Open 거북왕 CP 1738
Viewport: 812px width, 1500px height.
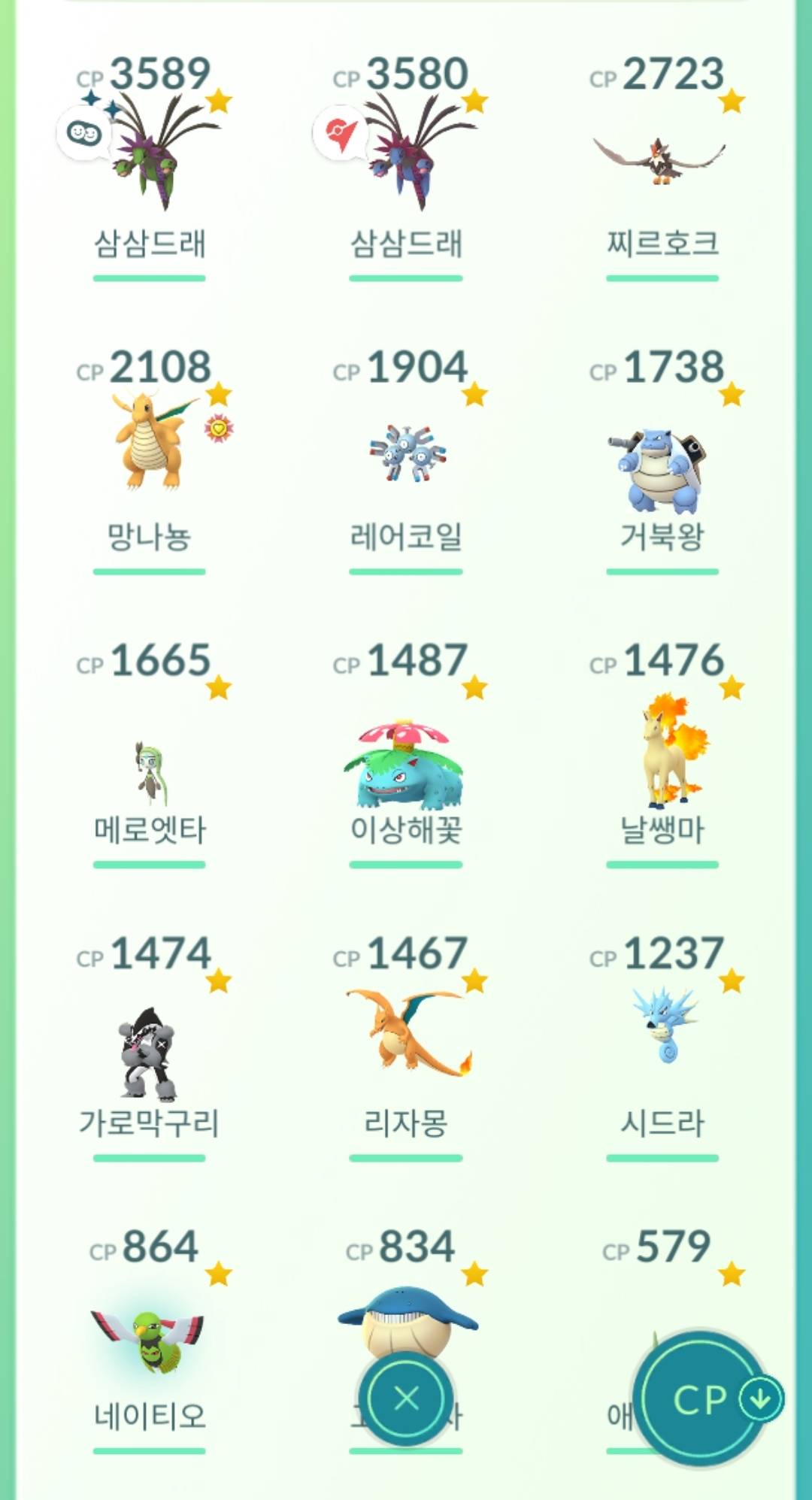click(662, 459)
